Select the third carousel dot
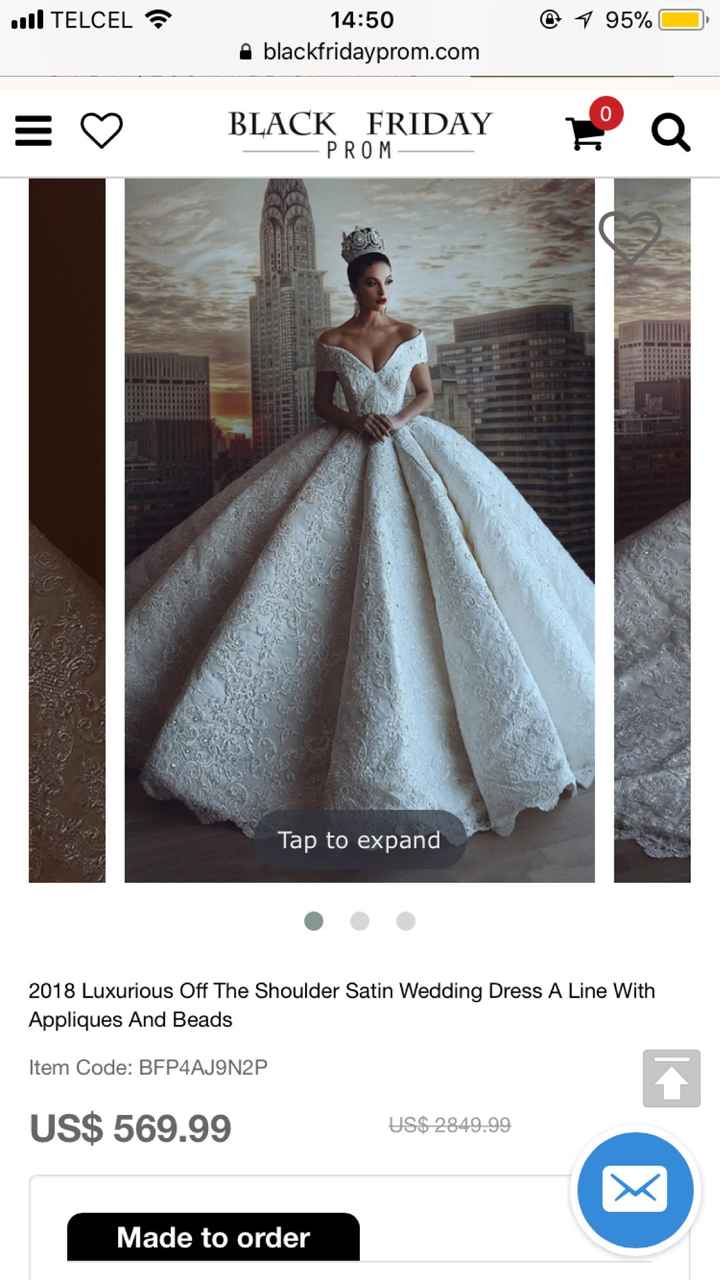Image resolution: width=720 pixels, height=1280 pixels. click(406, 921)
